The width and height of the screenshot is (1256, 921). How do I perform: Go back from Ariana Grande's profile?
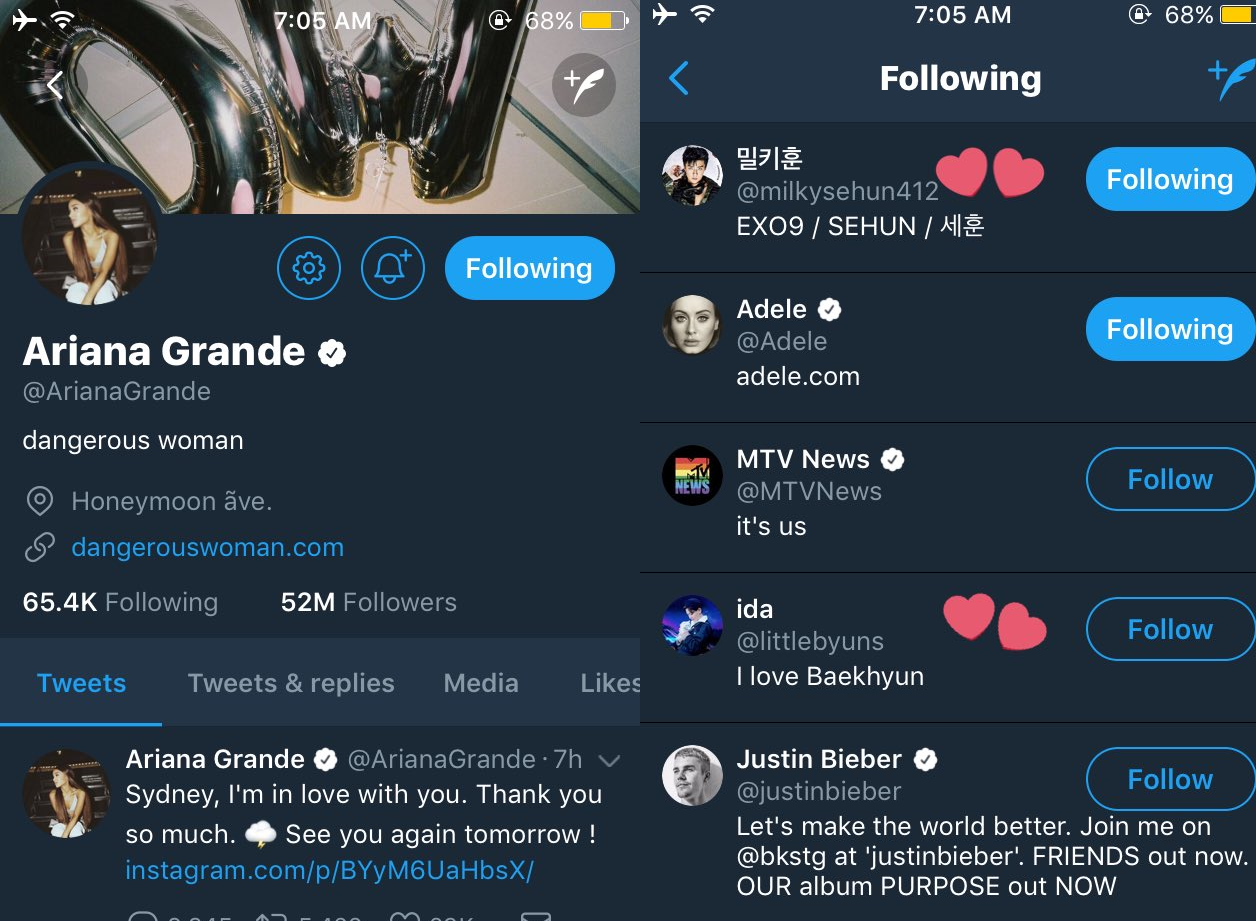click(x=56, y=85)
